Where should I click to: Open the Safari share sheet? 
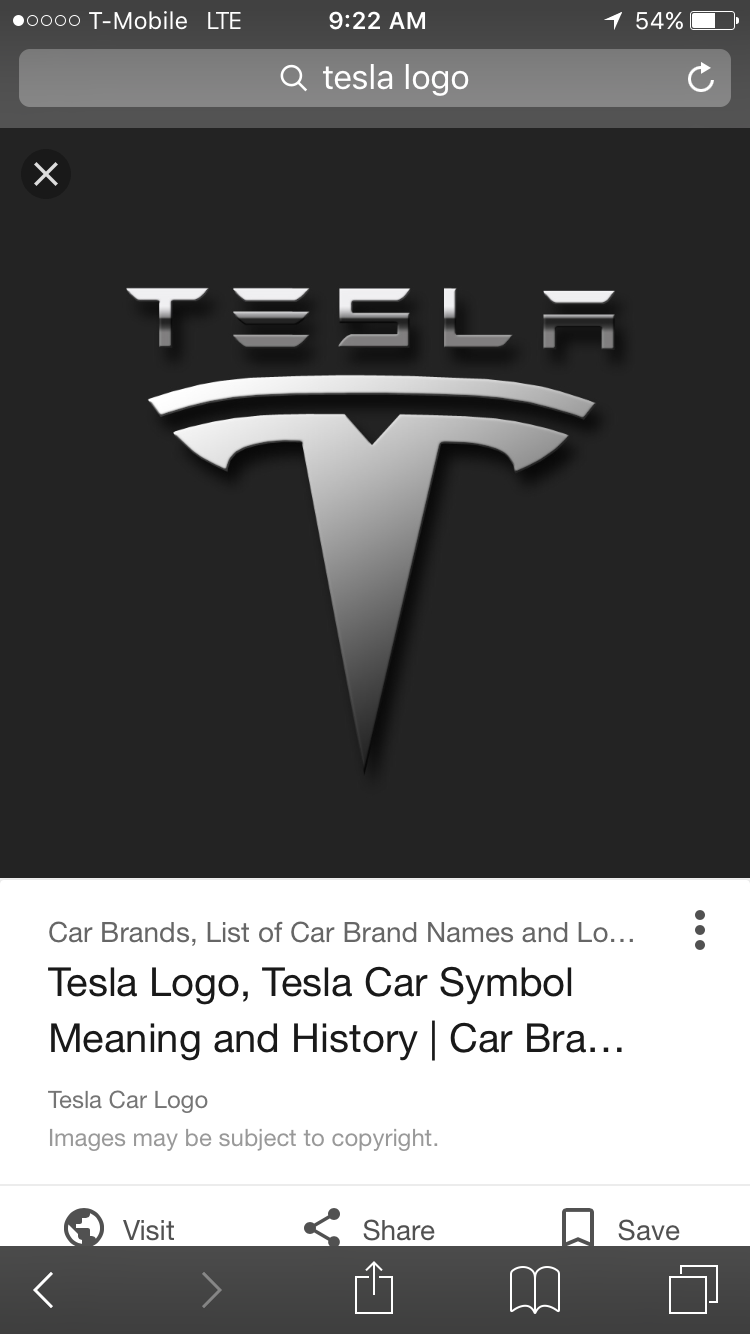click(374, 1288)
